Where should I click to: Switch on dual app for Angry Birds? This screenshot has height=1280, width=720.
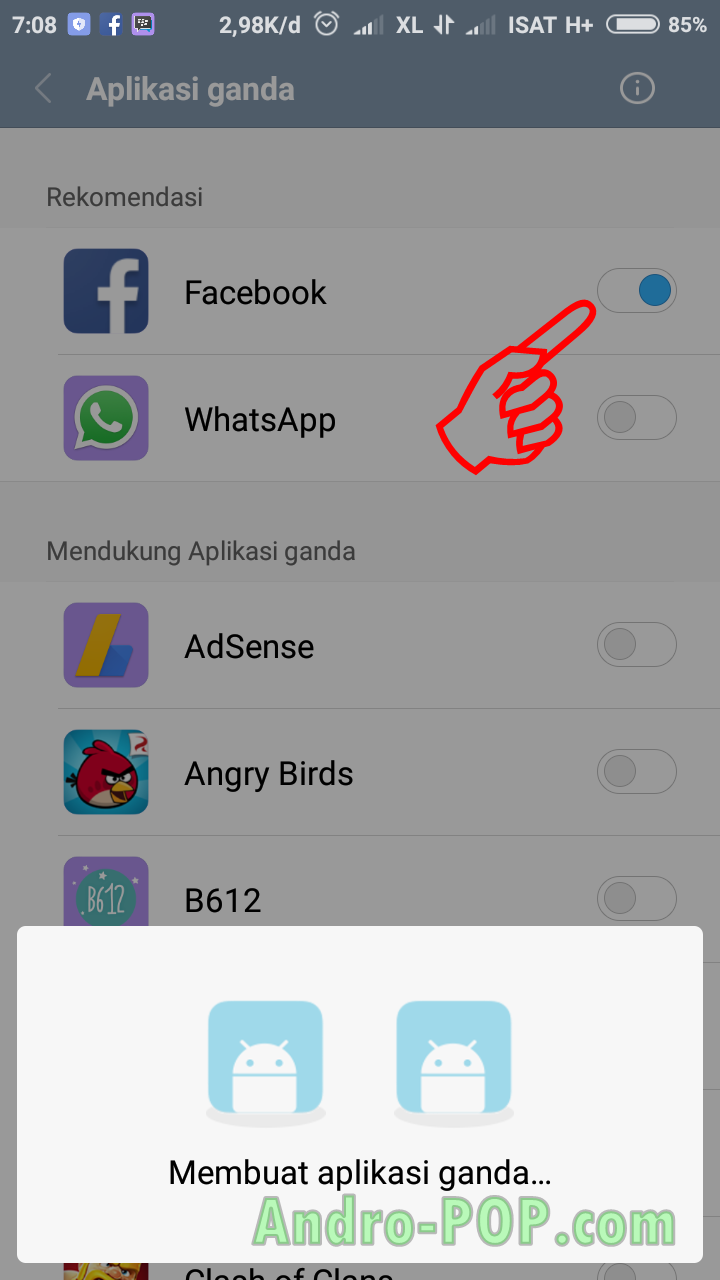tap(637, 772)
